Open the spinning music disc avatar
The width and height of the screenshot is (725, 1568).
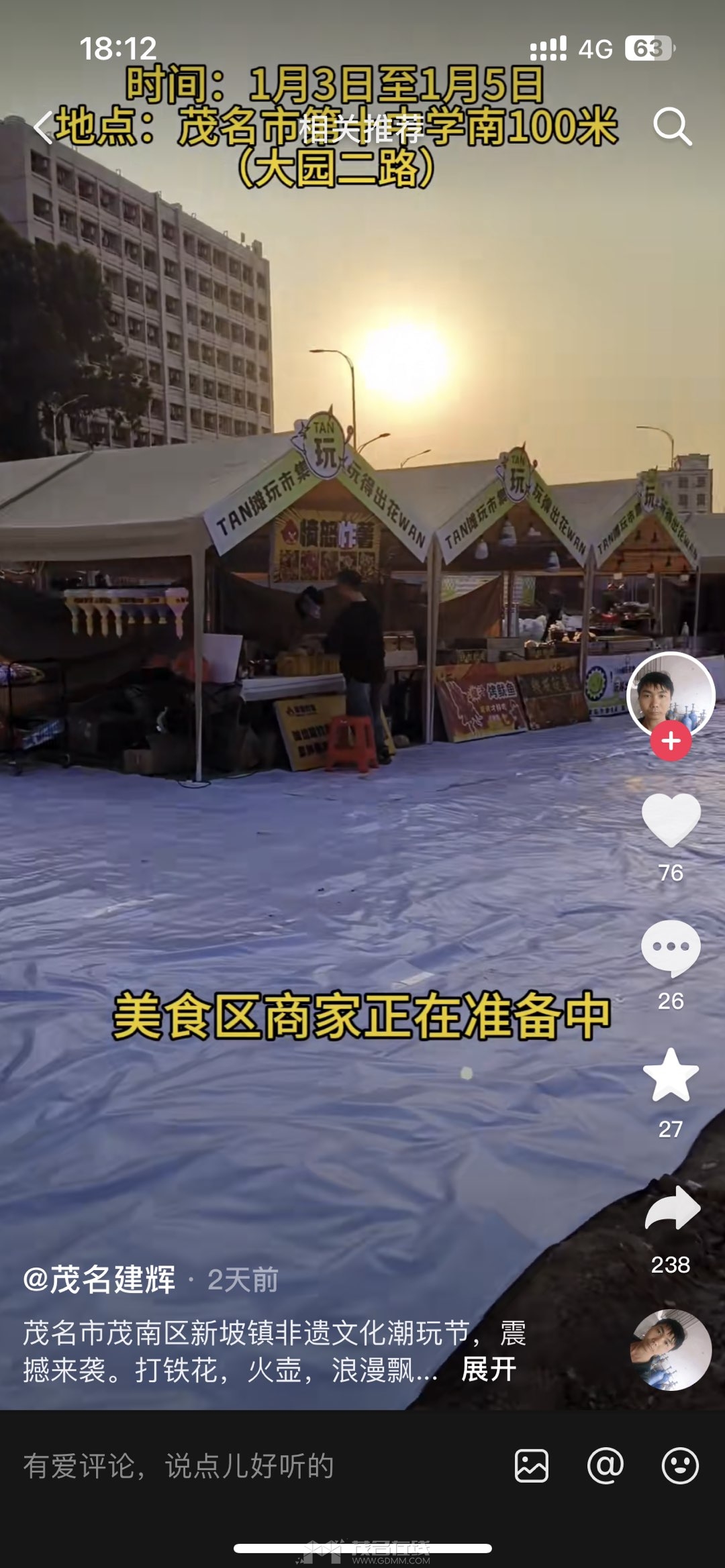[671, 1349]
